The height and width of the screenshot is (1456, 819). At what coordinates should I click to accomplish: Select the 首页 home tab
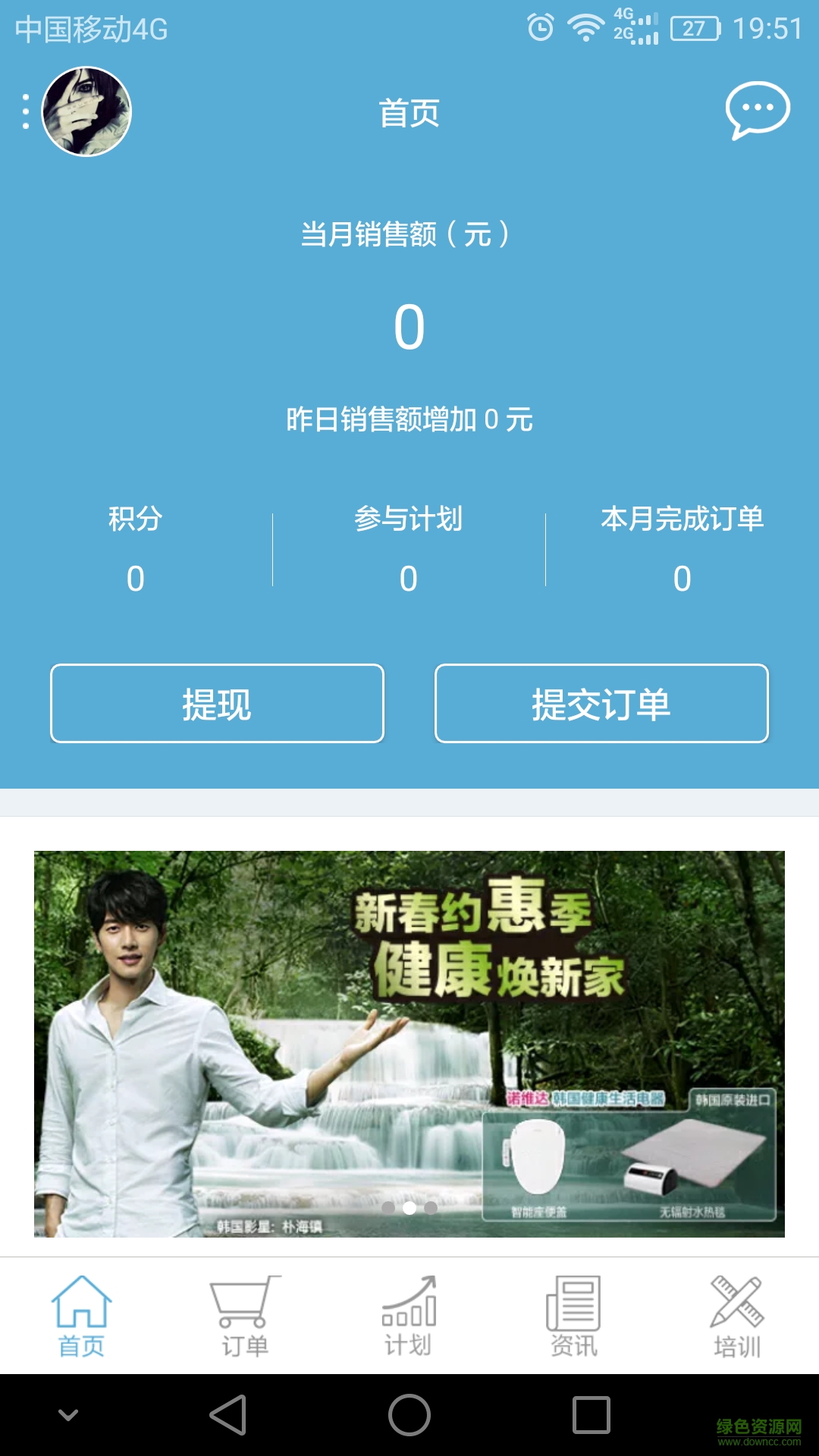(x=81, y=1316)
